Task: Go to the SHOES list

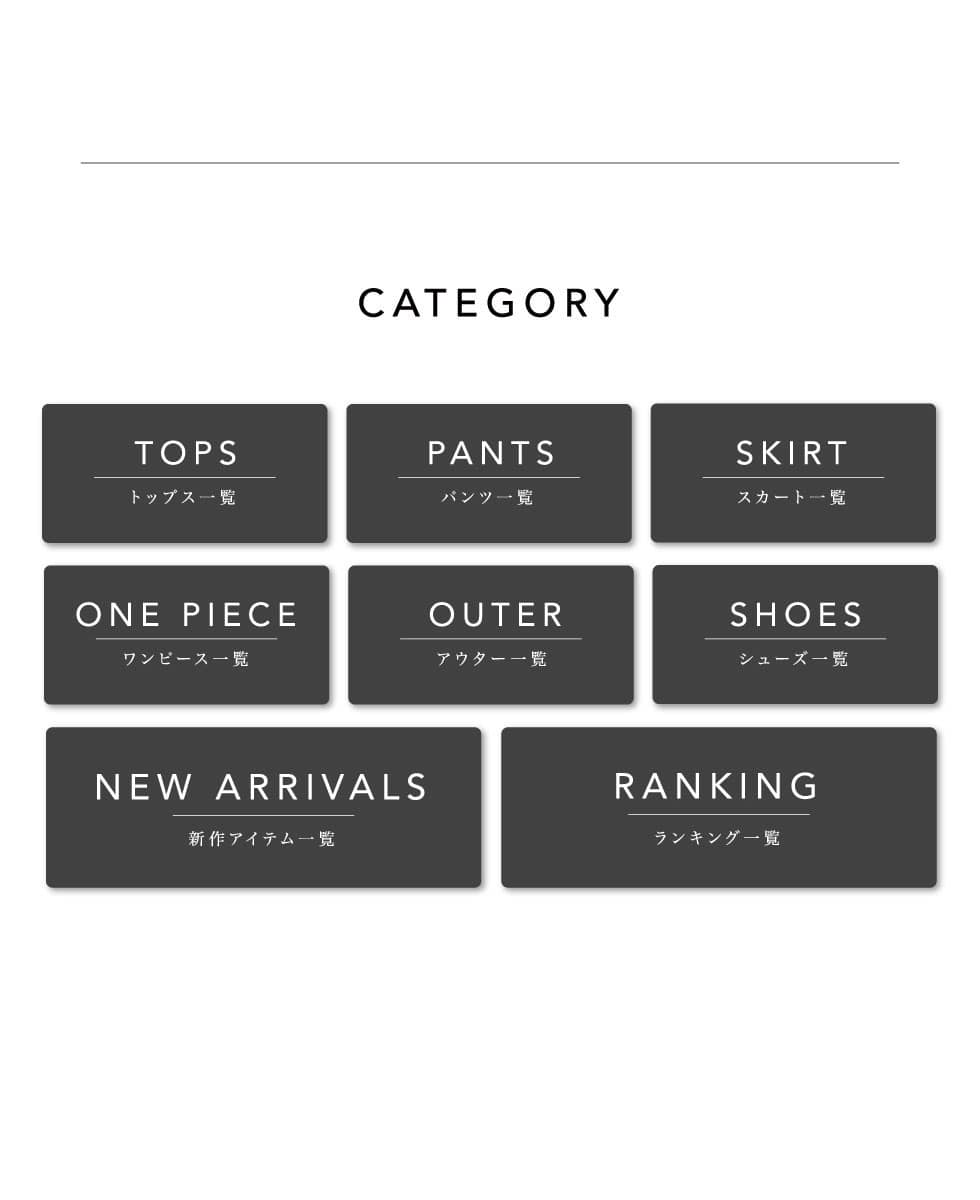Action: 795,635
